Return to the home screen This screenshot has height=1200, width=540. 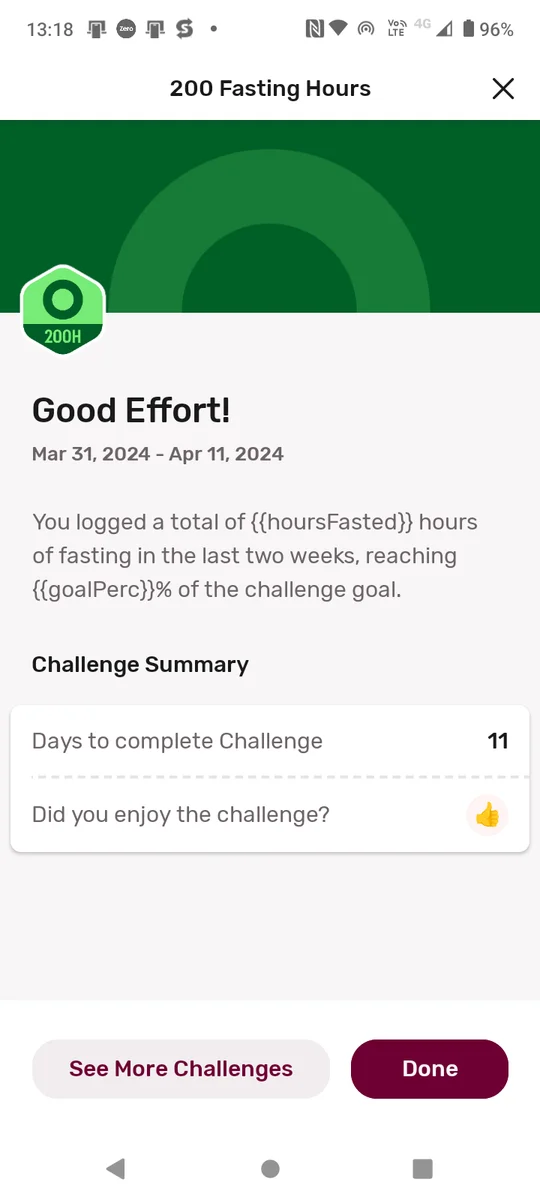coord(270,1168)
